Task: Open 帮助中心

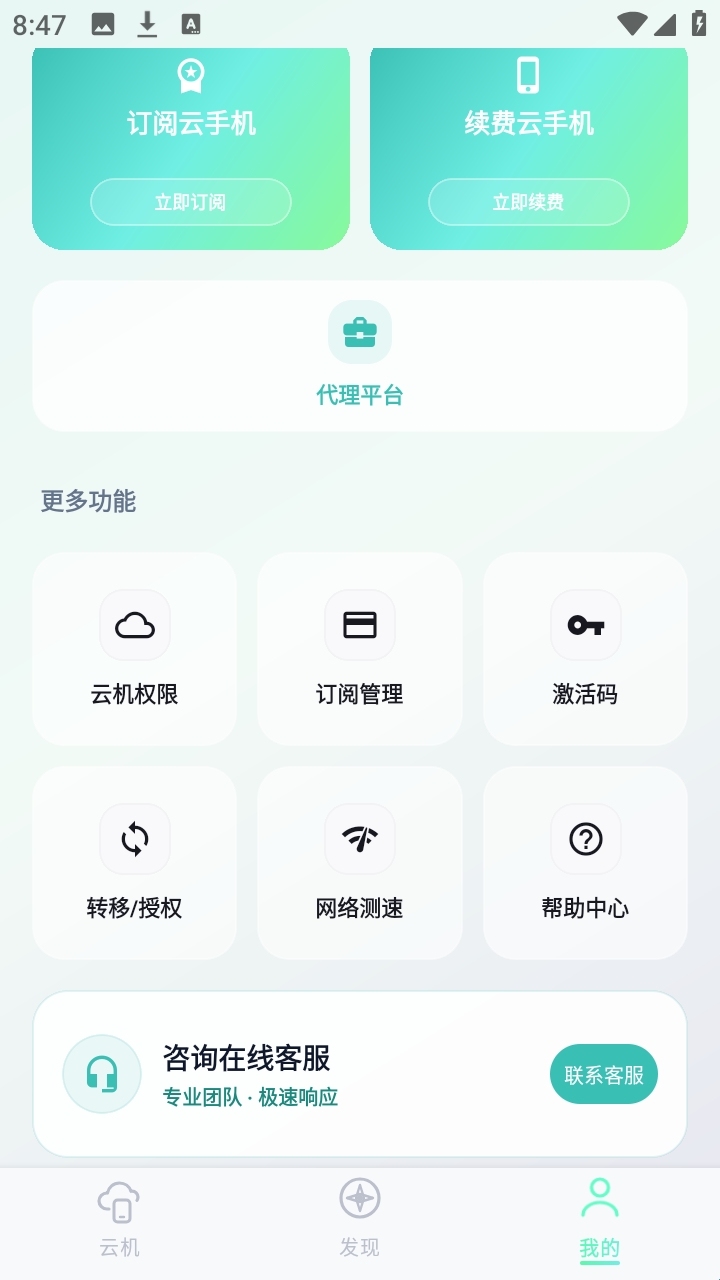Action: (585, 862)
